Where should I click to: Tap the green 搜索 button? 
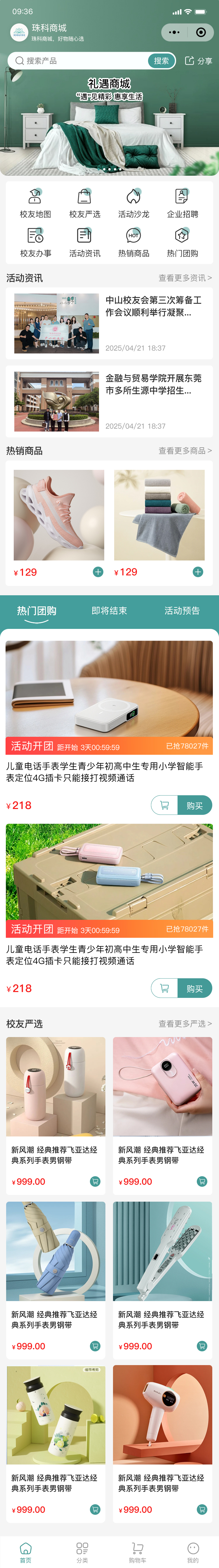click(x=161, y=61)
